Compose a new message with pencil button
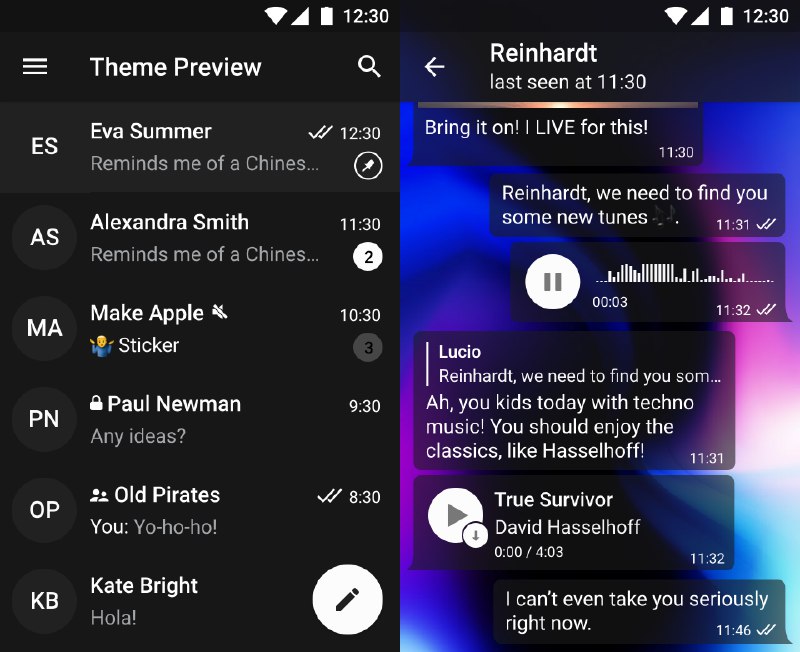 coord(347,599)
